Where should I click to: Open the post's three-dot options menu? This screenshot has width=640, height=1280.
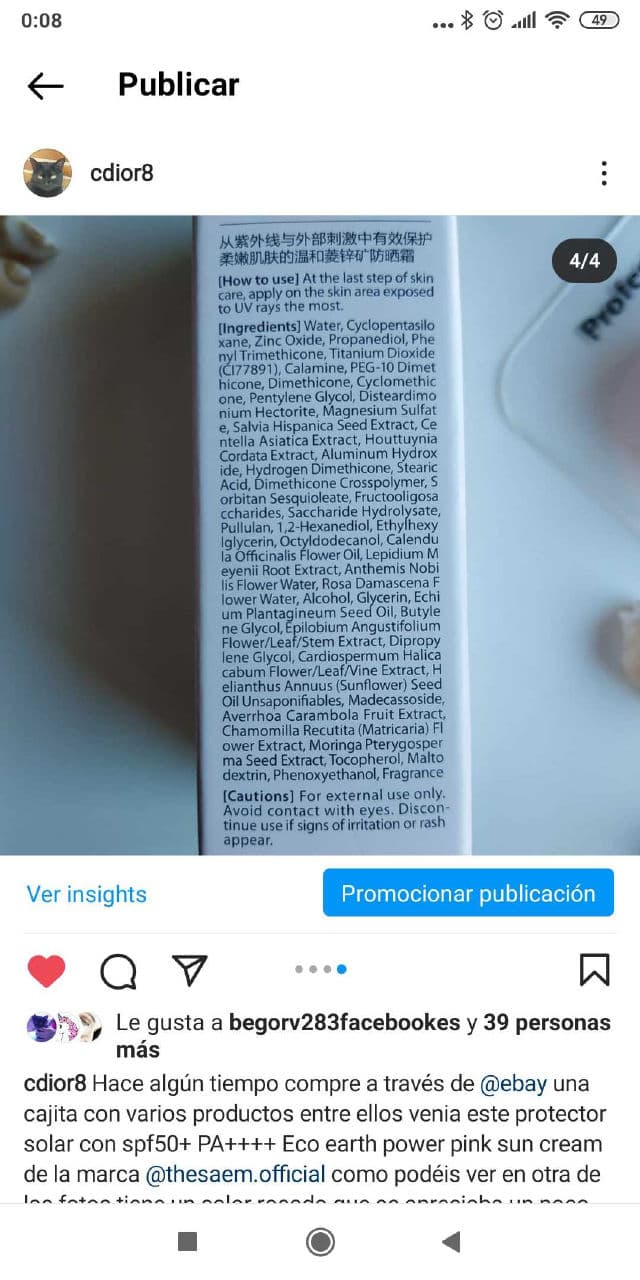click(604, 173)
